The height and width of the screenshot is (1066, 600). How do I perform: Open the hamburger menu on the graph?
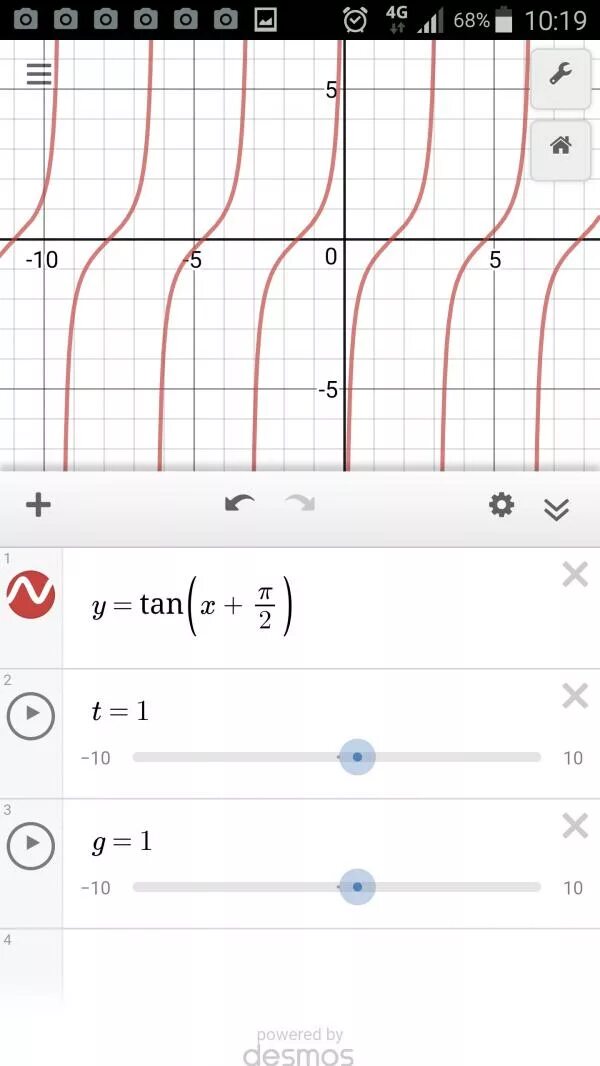tap(39, 74)
